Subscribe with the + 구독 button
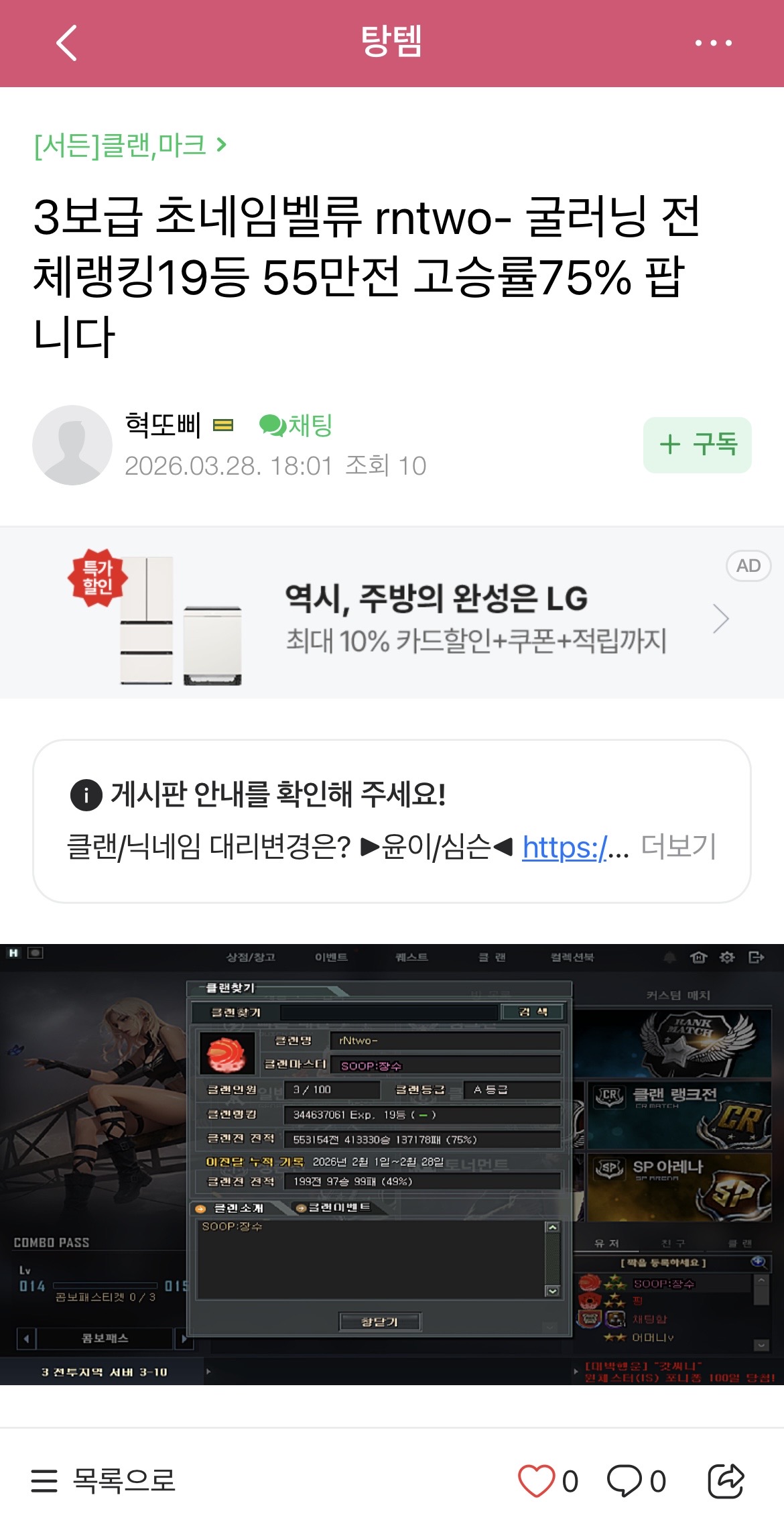 coord(697,445)
